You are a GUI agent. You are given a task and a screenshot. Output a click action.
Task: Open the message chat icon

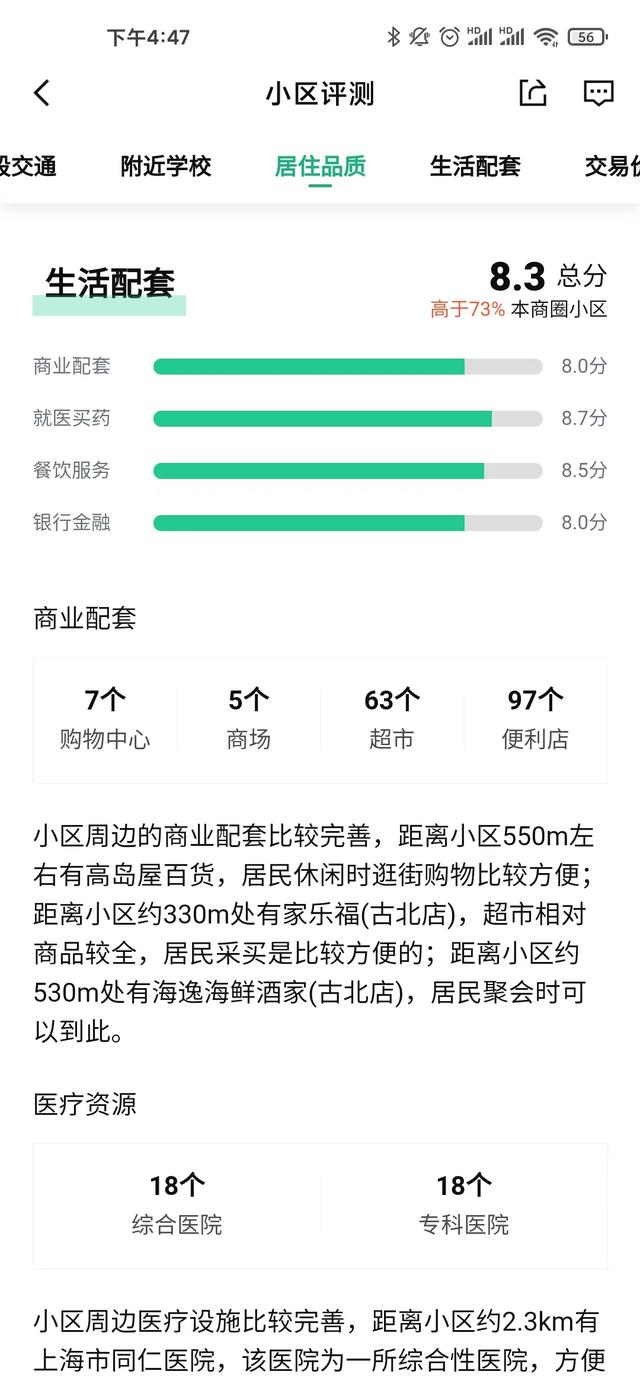tap(598, 94)
